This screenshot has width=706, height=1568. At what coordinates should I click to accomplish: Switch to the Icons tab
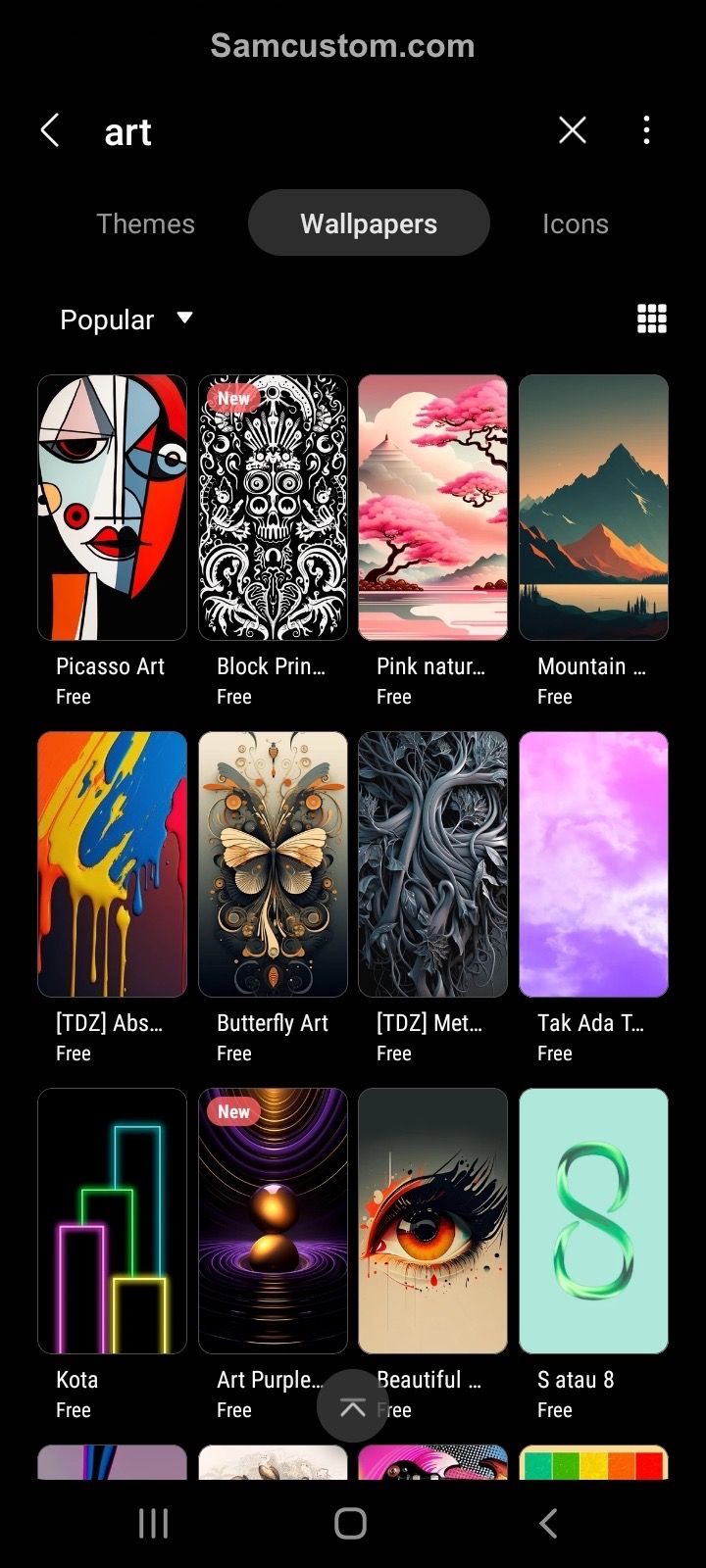coord(576,223)
